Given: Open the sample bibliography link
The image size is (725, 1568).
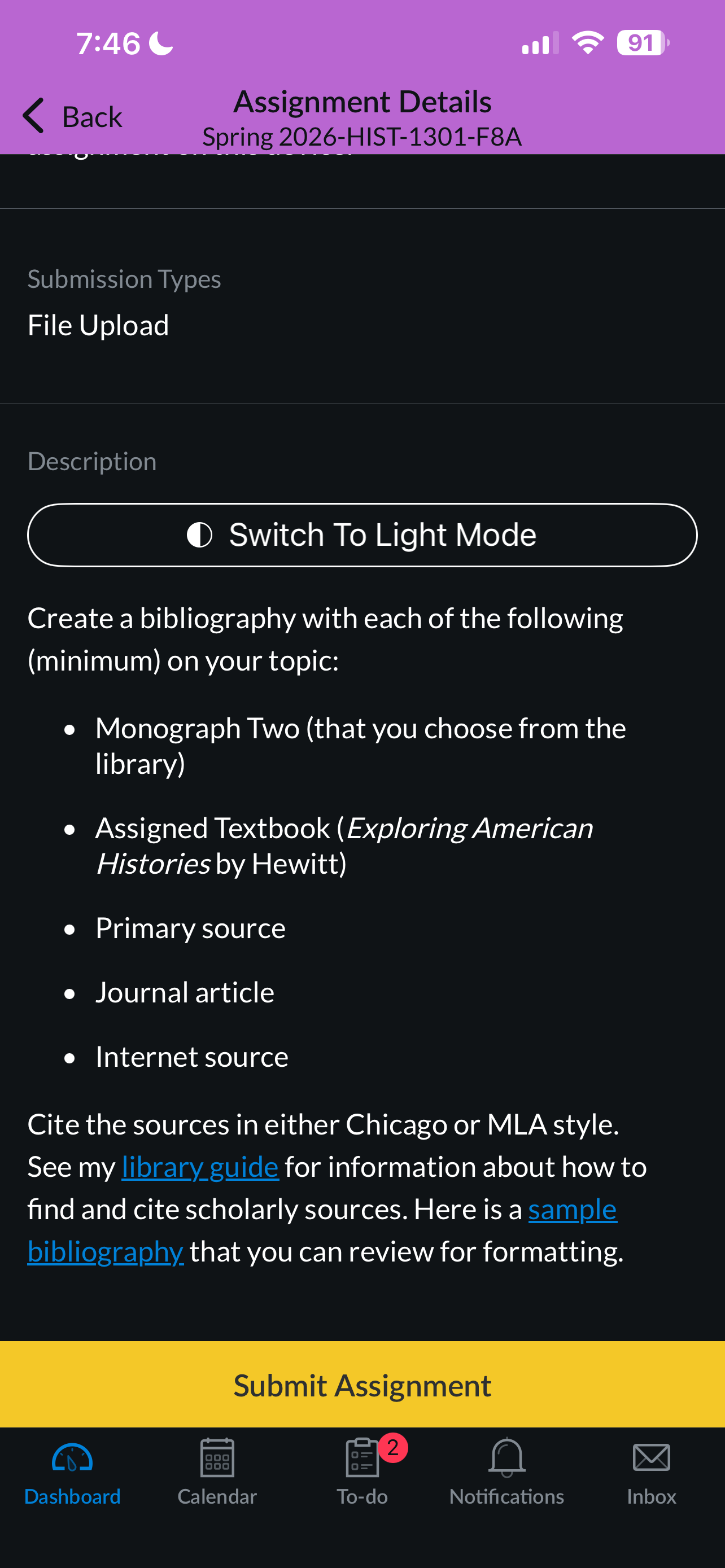Looking at the screenshot, I should (x=571, y=1210).
